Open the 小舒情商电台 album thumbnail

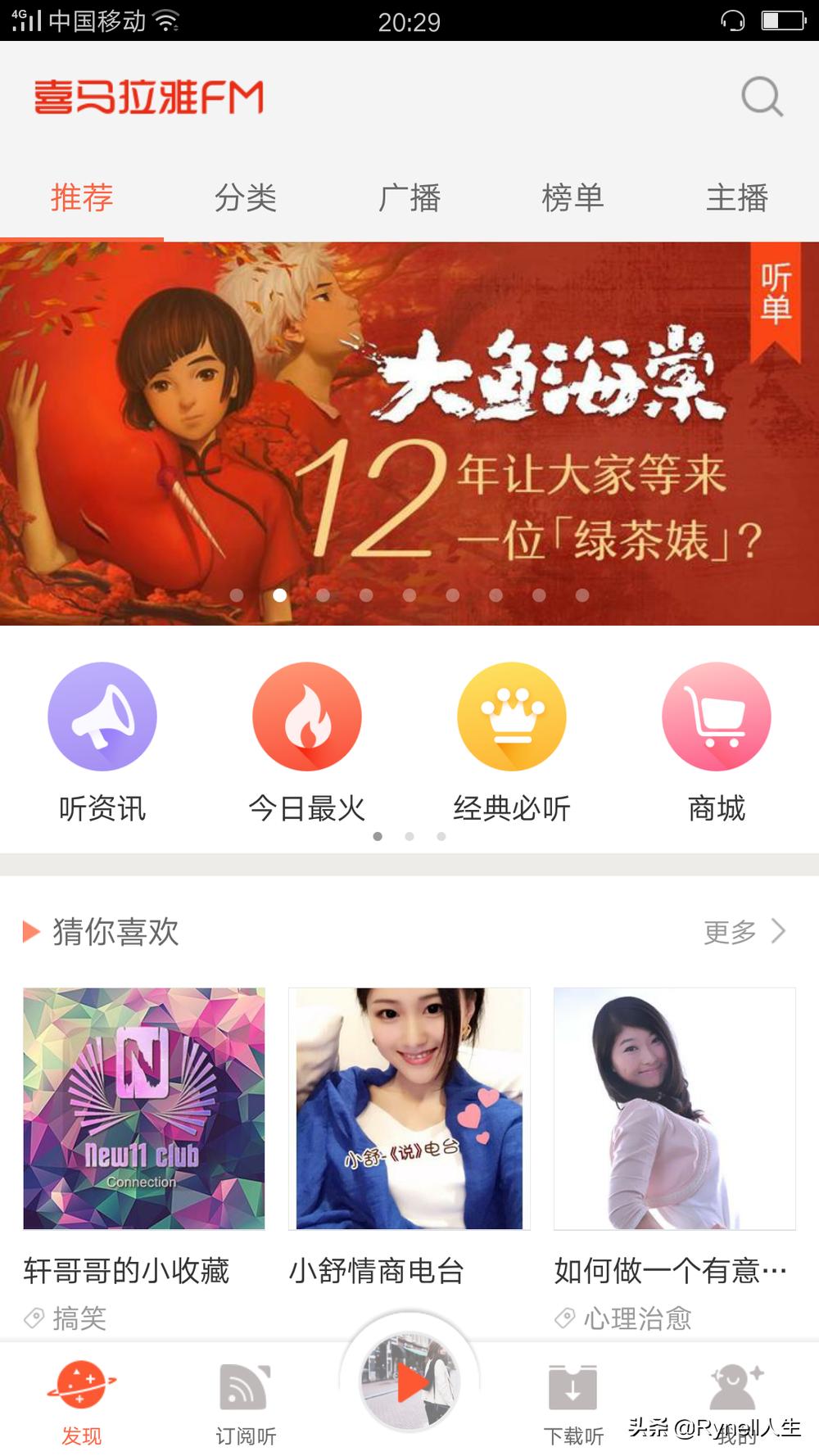coord(409,1110)
